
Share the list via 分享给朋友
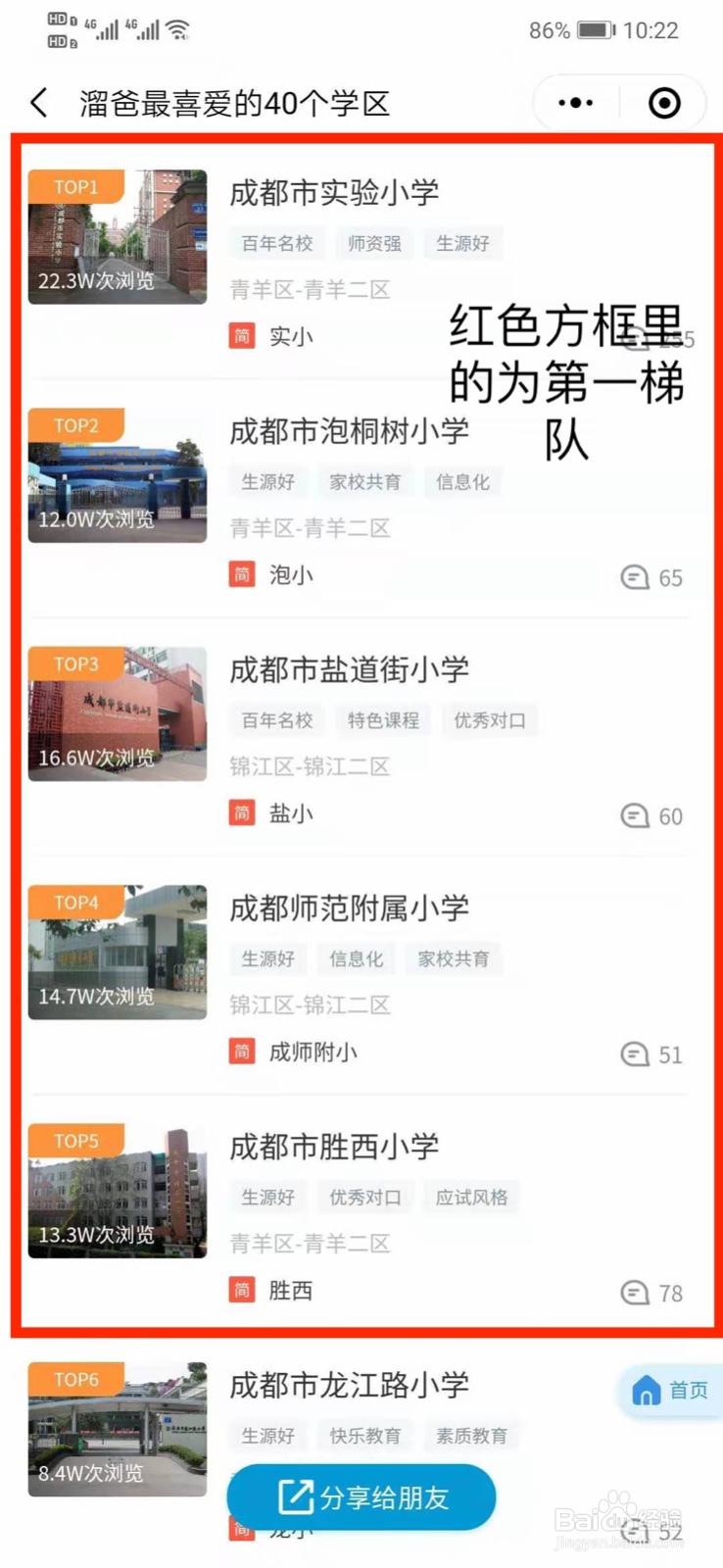tap(361, 1497)
